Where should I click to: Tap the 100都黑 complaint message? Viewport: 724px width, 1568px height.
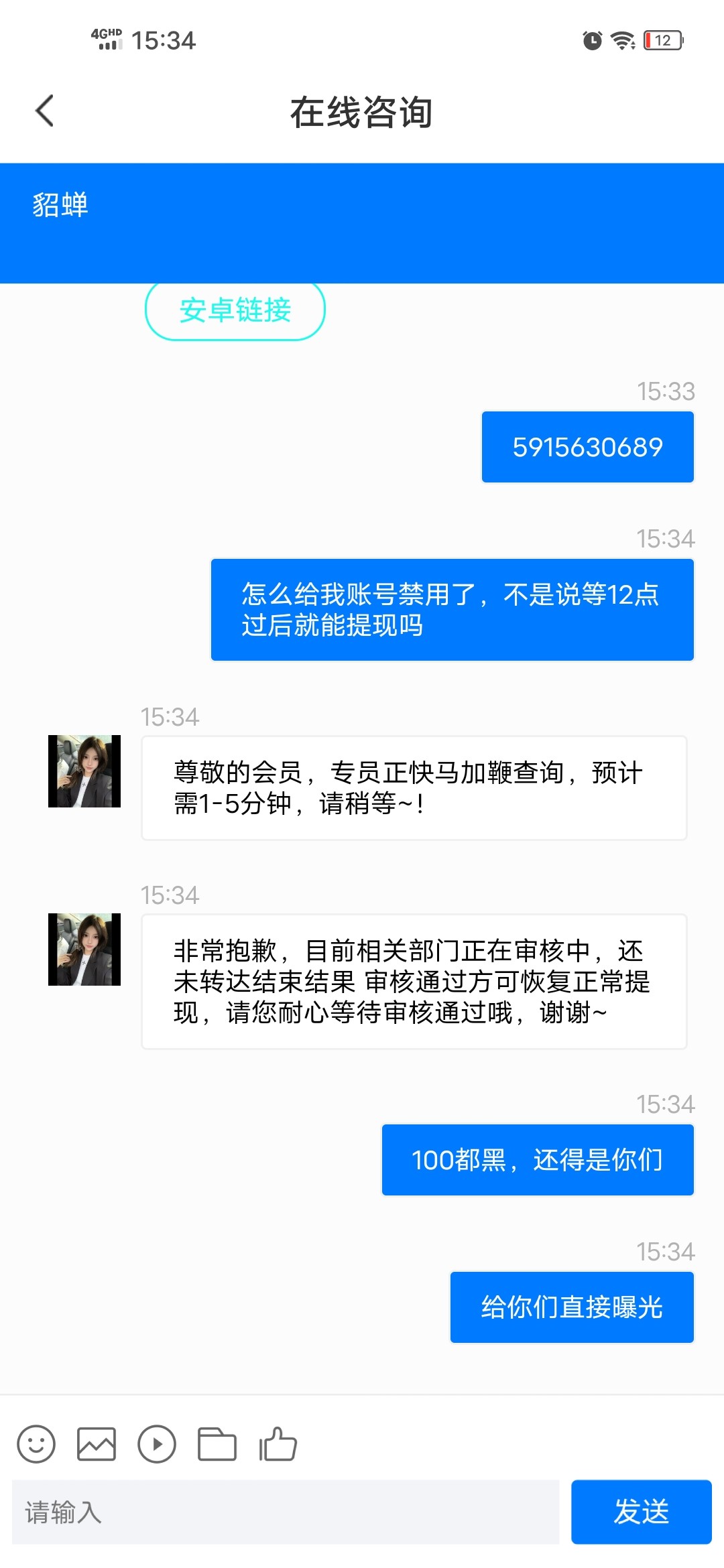pos(536,1159)
